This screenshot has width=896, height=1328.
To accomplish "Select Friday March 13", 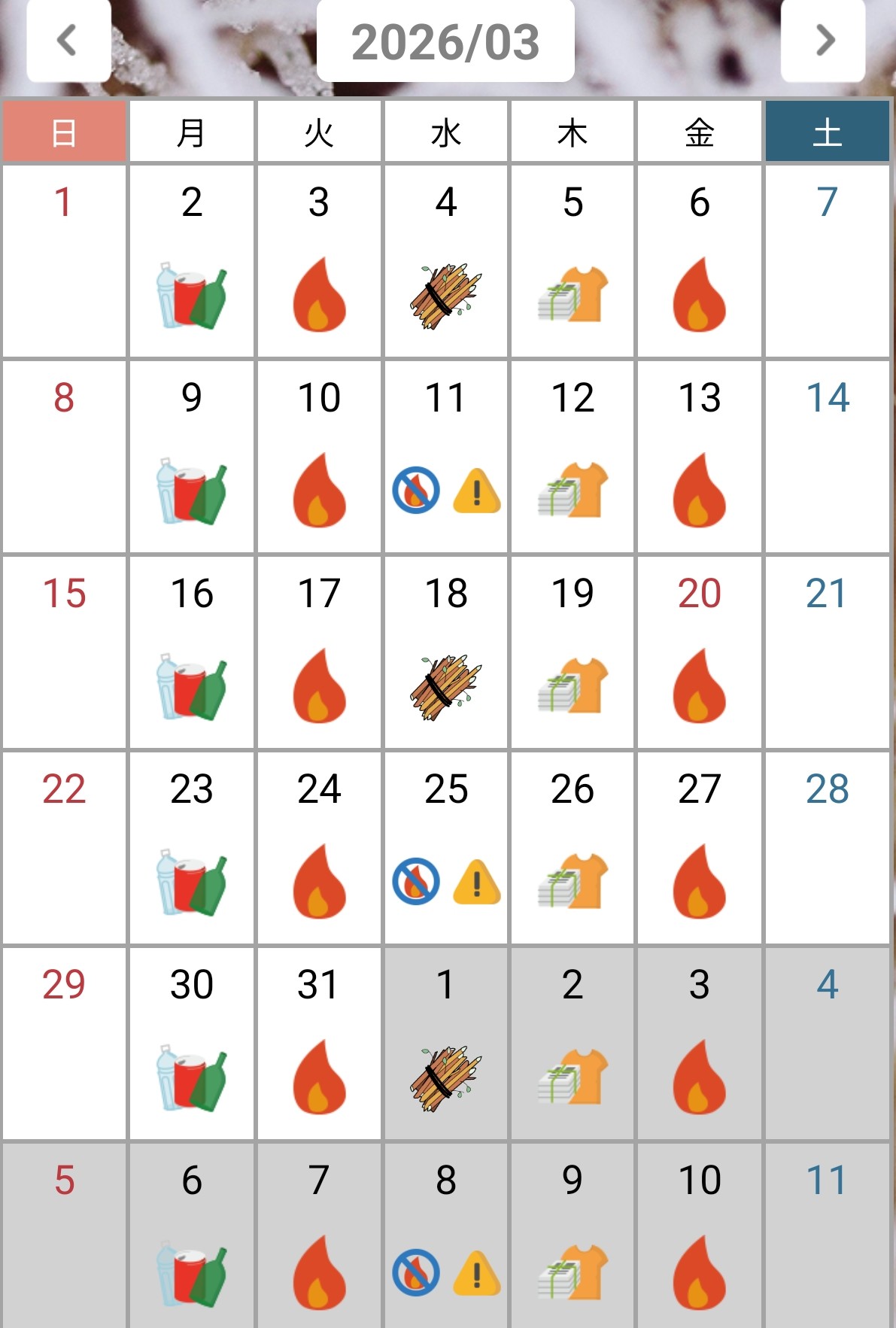I will [x=700, y=457].
